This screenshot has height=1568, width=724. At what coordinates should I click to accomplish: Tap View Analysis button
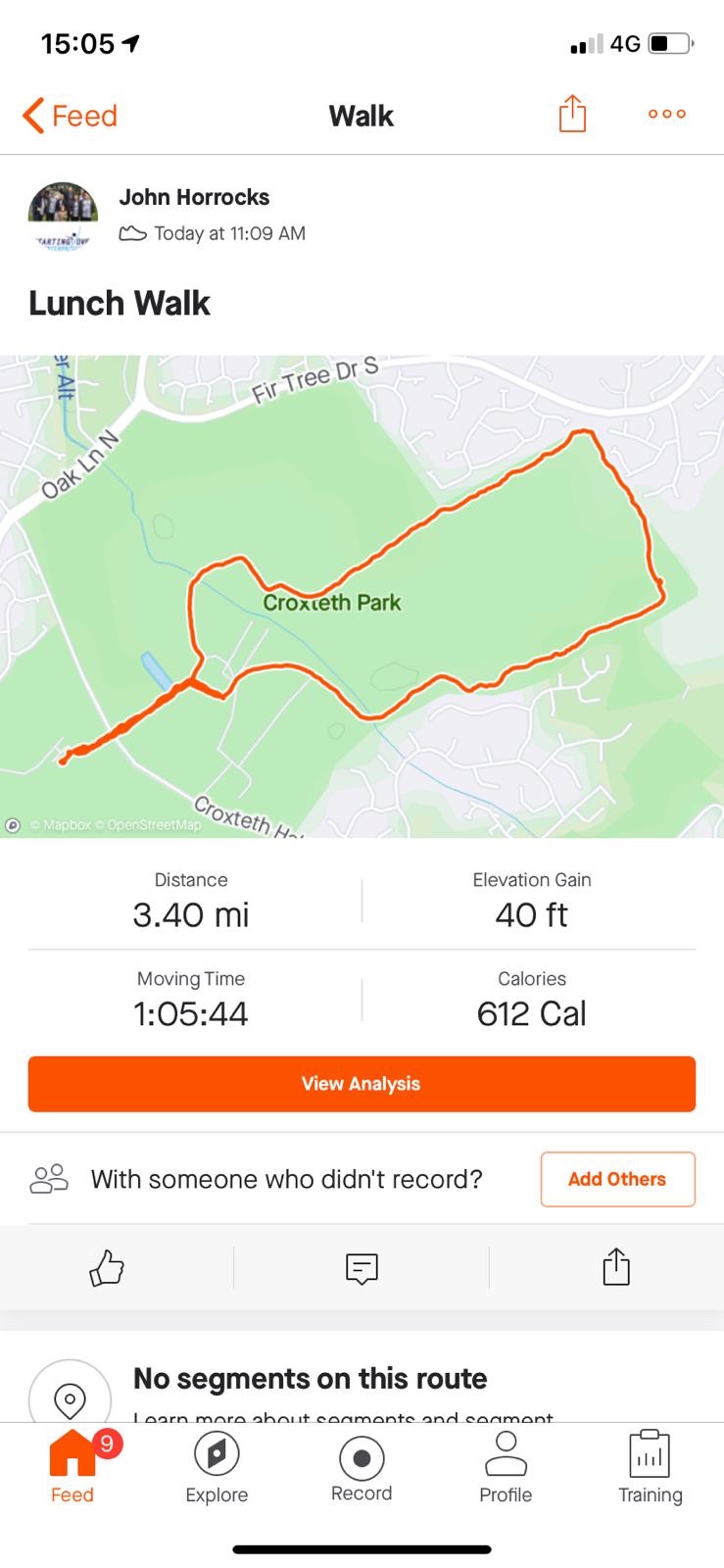362,1084
